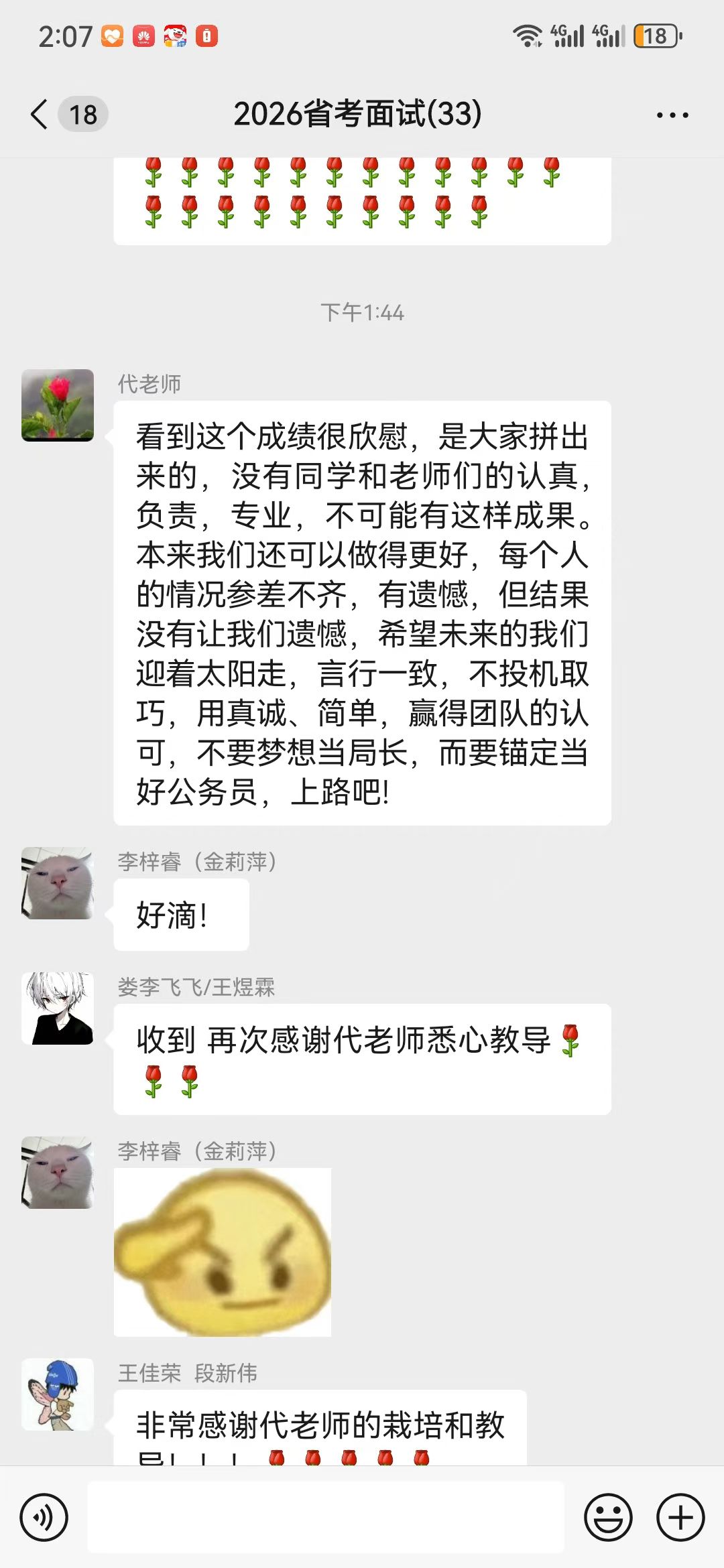The width and height of the screenshot is (724, 1568).
Task: Open the emoji sticker panel
Action: click(608, 1518)
